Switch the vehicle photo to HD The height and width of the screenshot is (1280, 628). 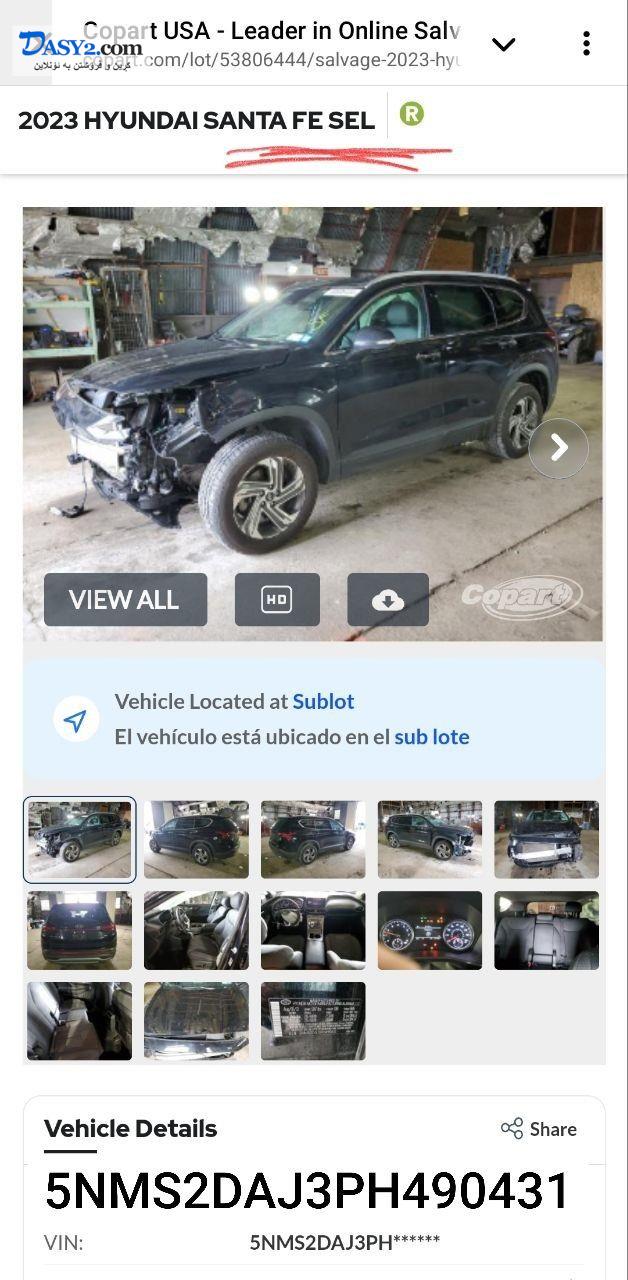click(277, 599)
